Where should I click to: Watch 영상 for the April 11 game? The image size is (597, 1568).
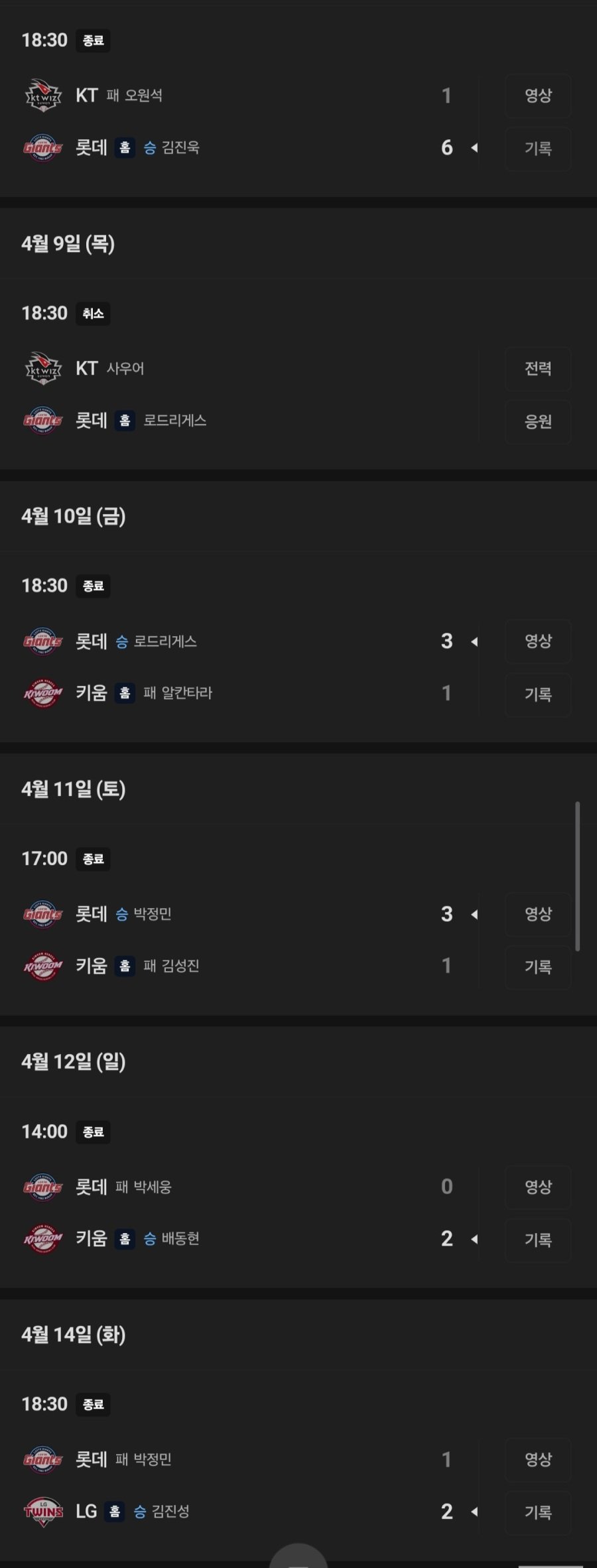[538, 913]
